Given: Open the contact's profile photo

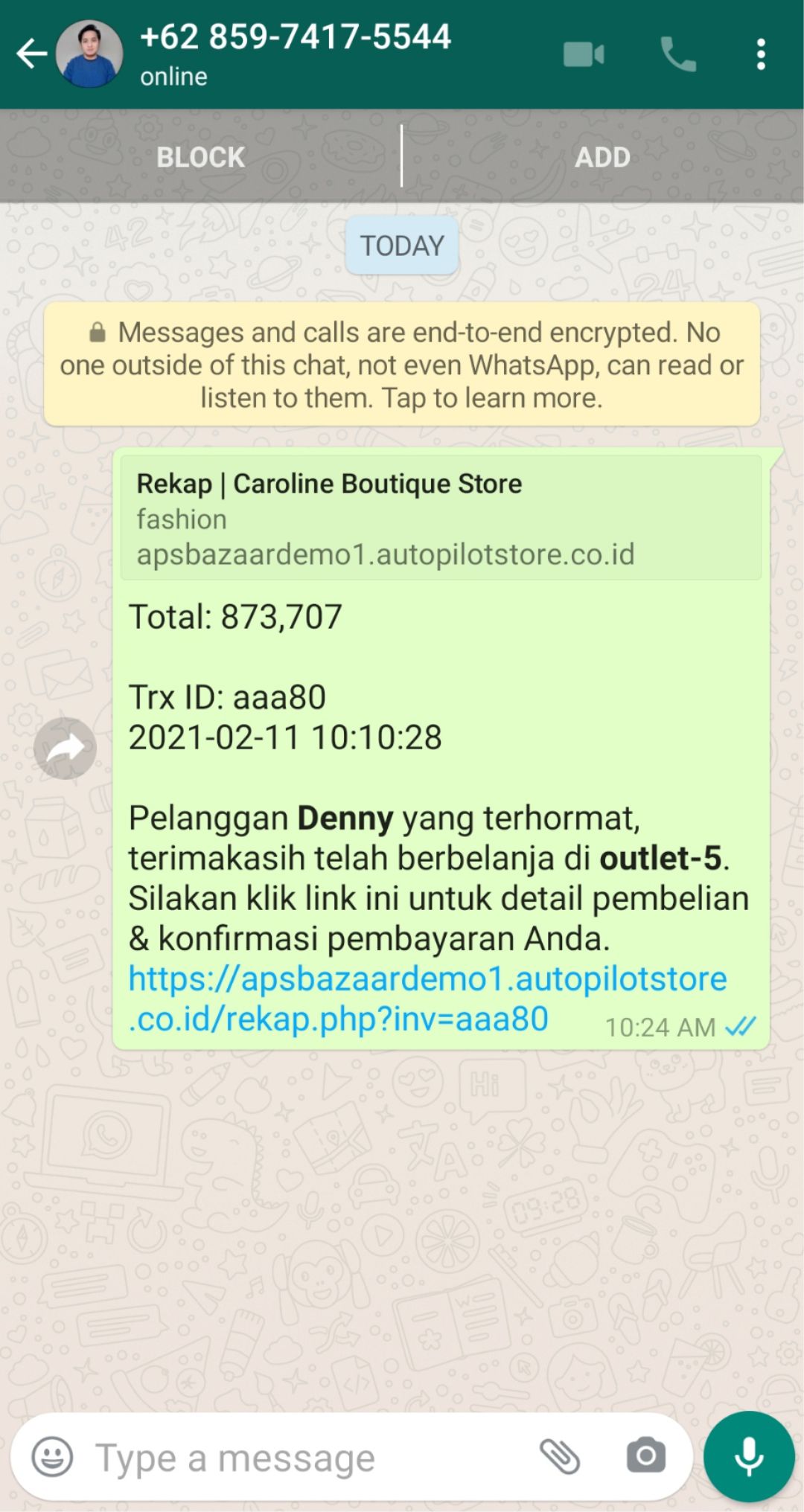Looking at the screenshot, I should 89,54.
